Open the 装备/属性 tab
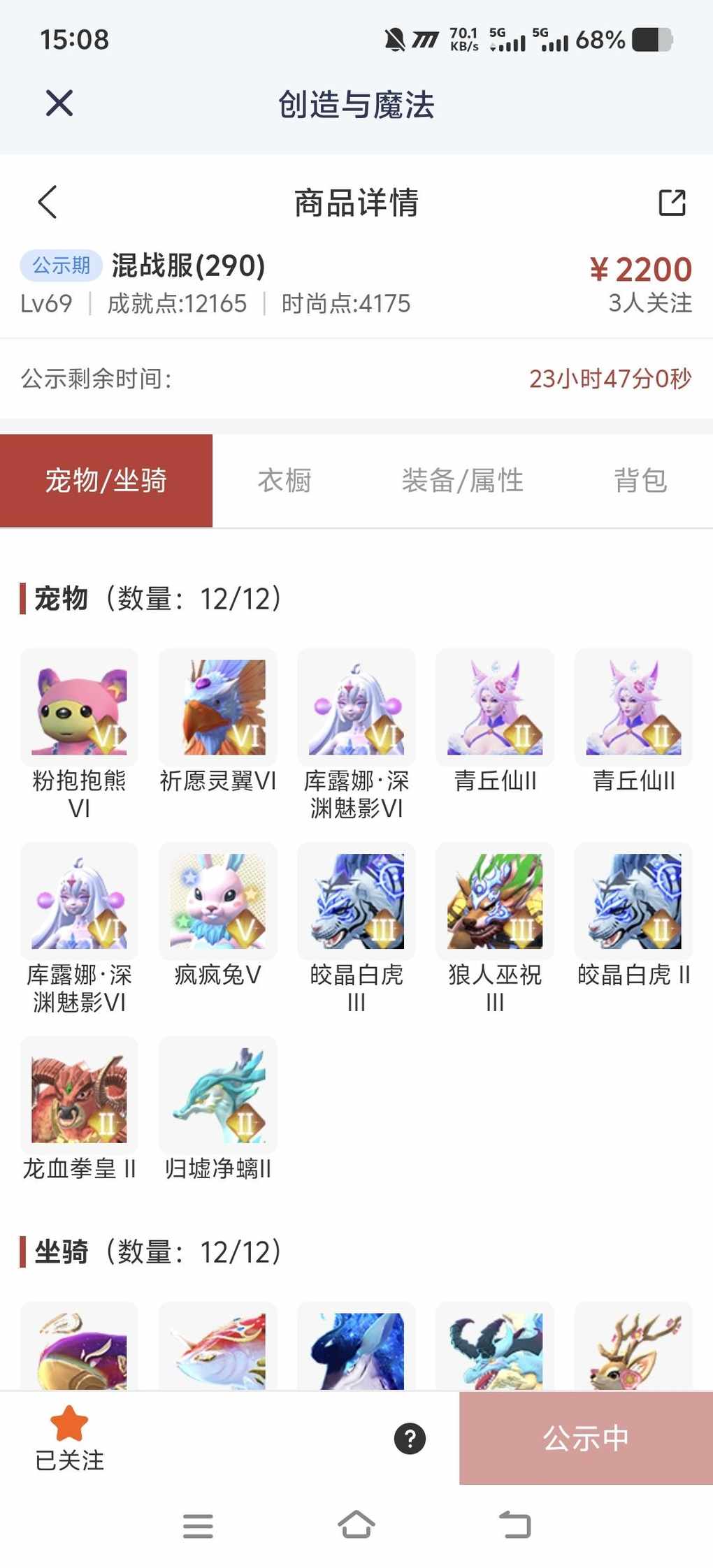This screenshot has height=1568, width=713. pos(462,481)
